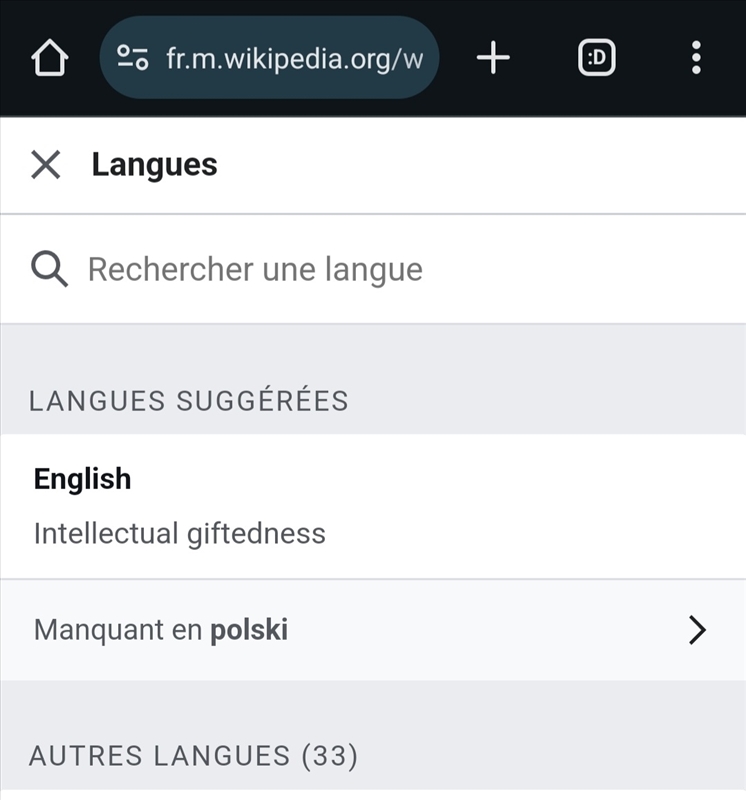This screenshot has height=800, width=746.
Task: Tap the chevron next to Manquant en polski
Action: (695, 630)
